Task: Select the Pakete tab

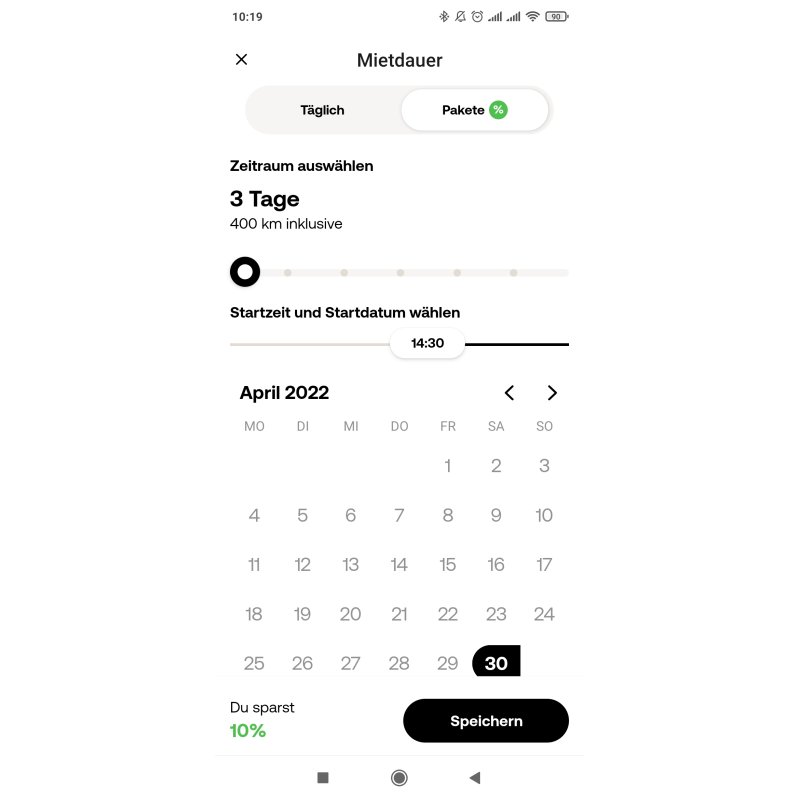Action: pos(475,110)
